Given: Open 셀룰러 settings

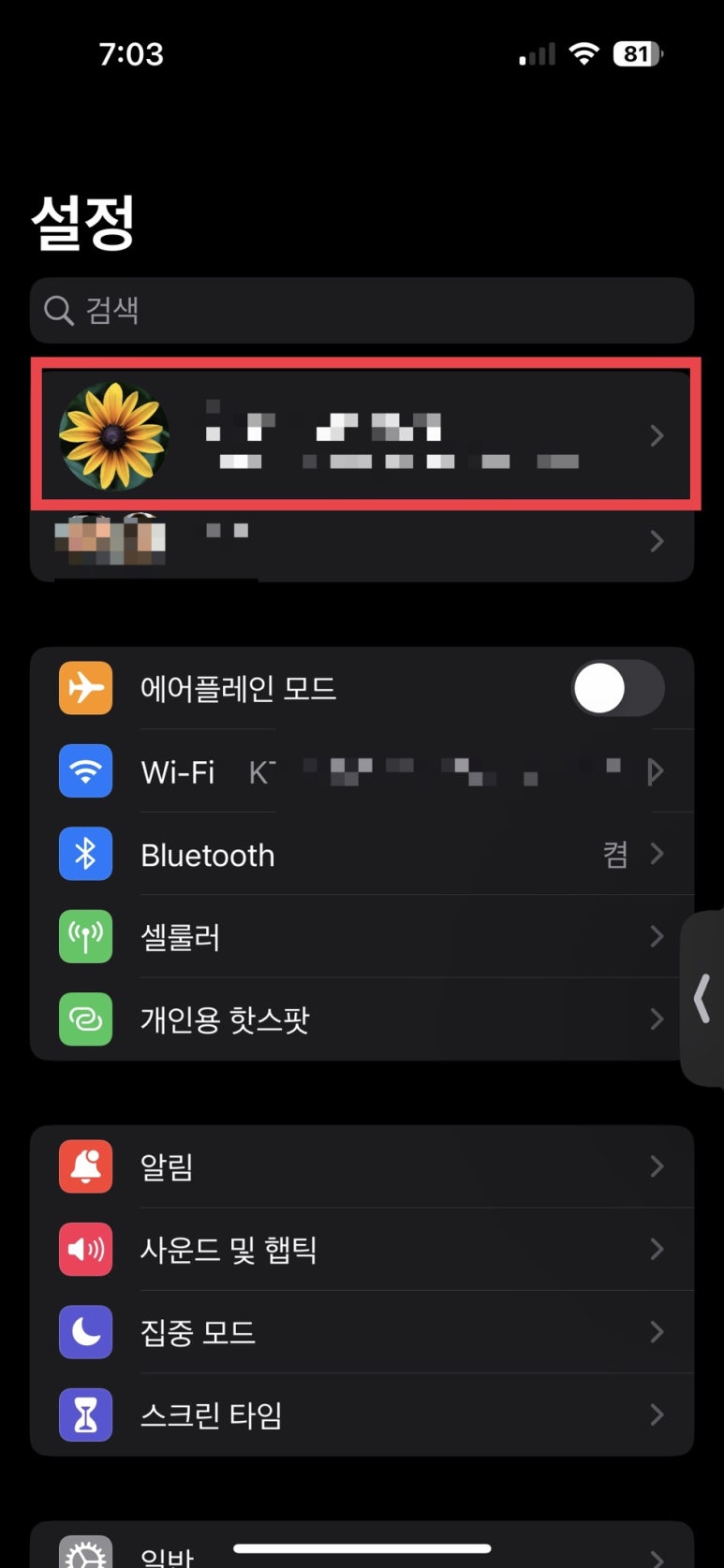Looking at the screenshot, I should coord(362,936).
